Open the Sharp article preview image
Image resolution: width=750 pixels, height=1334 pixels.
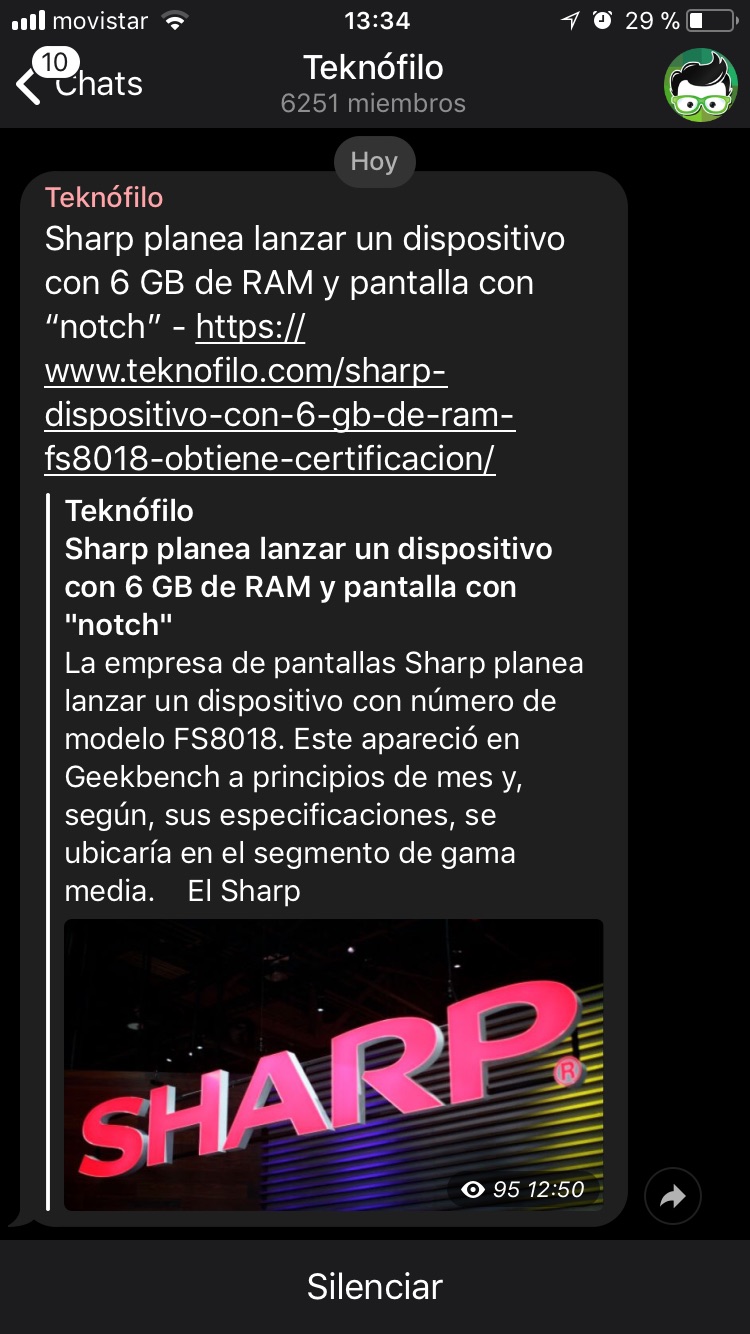pos(334,1064)
